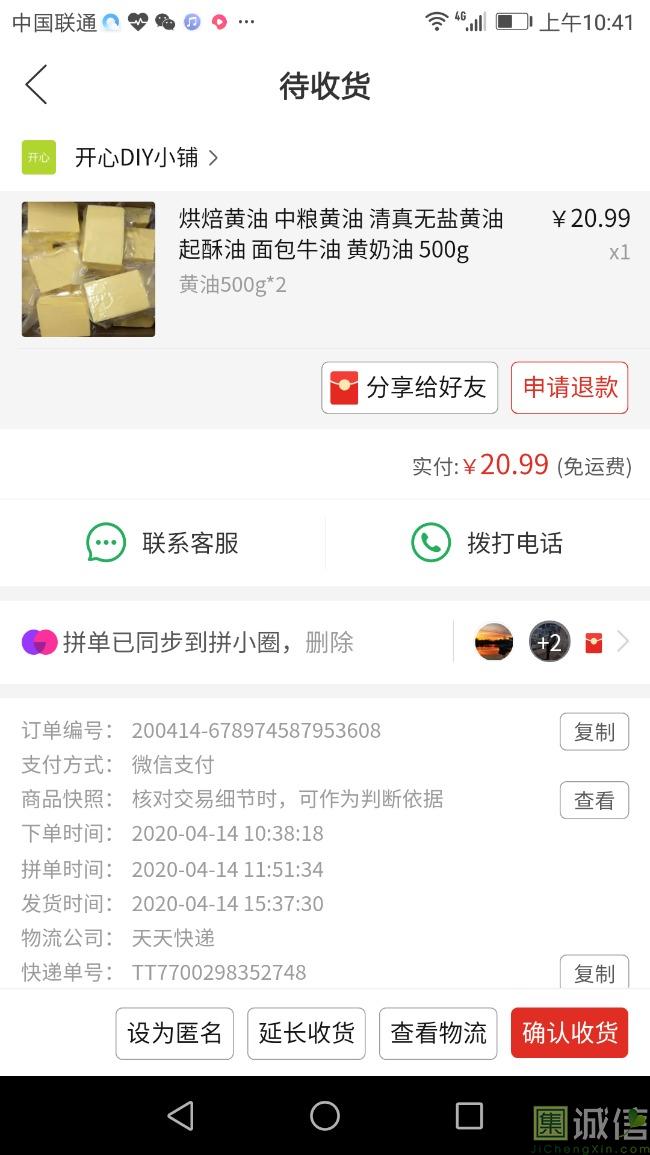Confirm receipt with 确认收货
The width and height of the screenshot is (650, 1155).
click(x=569, y=1033)
